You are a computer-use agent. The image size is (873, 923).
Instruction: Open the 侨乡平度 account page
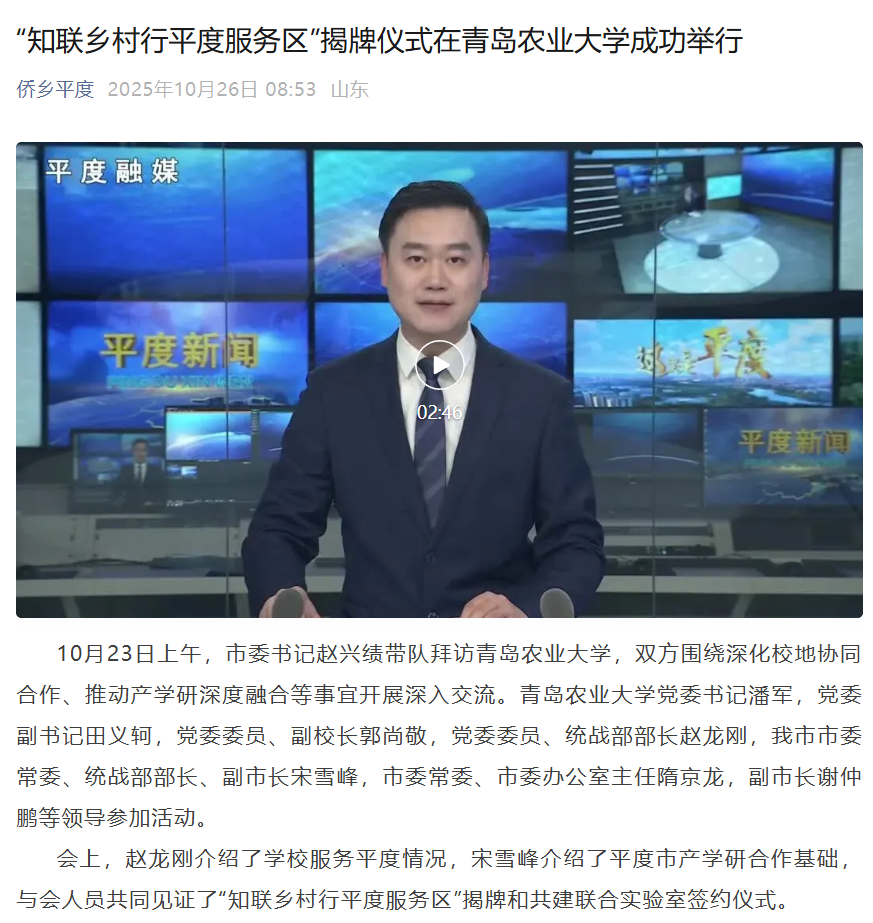coord(55,89)
